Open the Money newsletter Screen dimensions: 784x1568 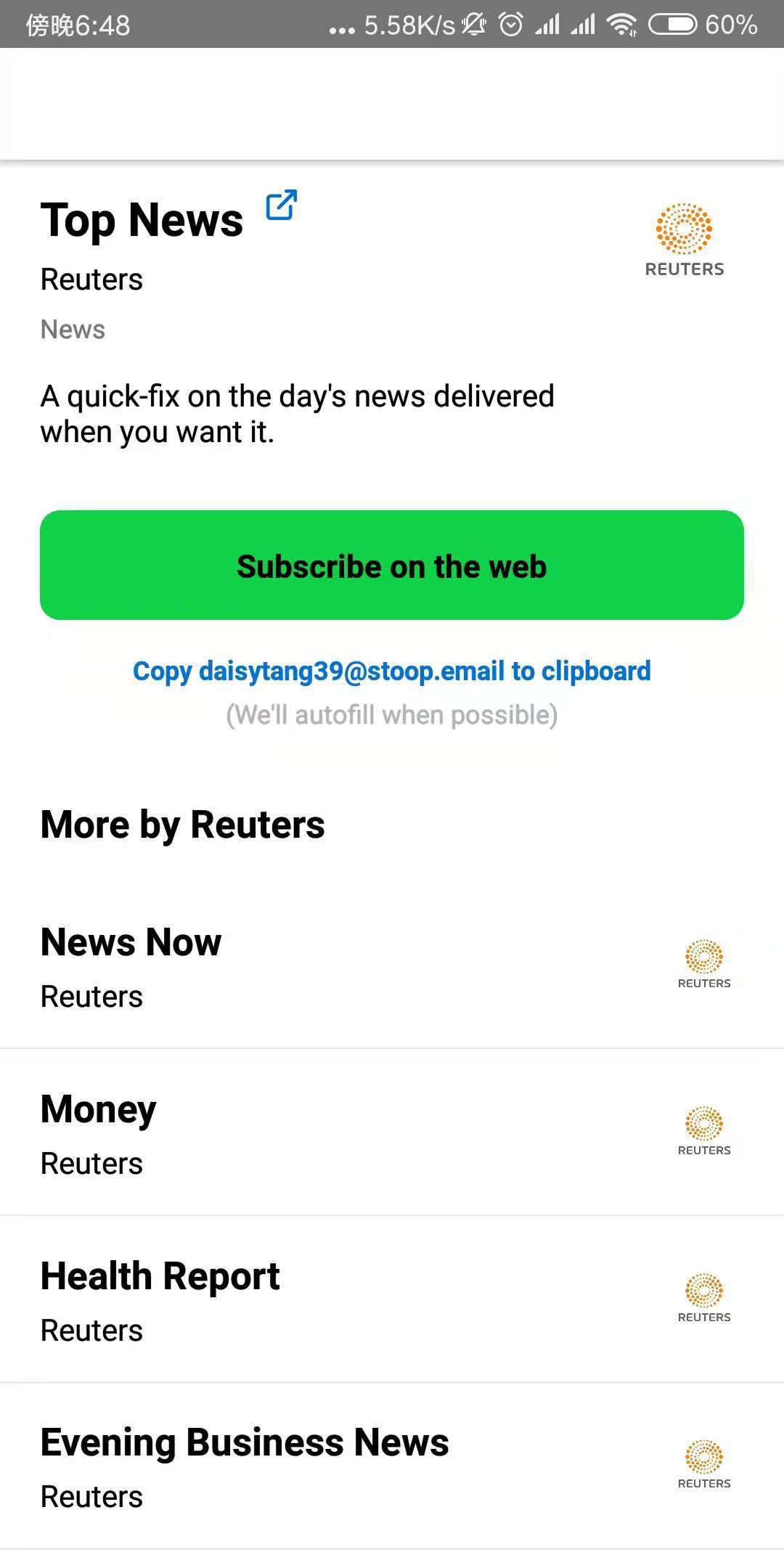coord(392,1132)
